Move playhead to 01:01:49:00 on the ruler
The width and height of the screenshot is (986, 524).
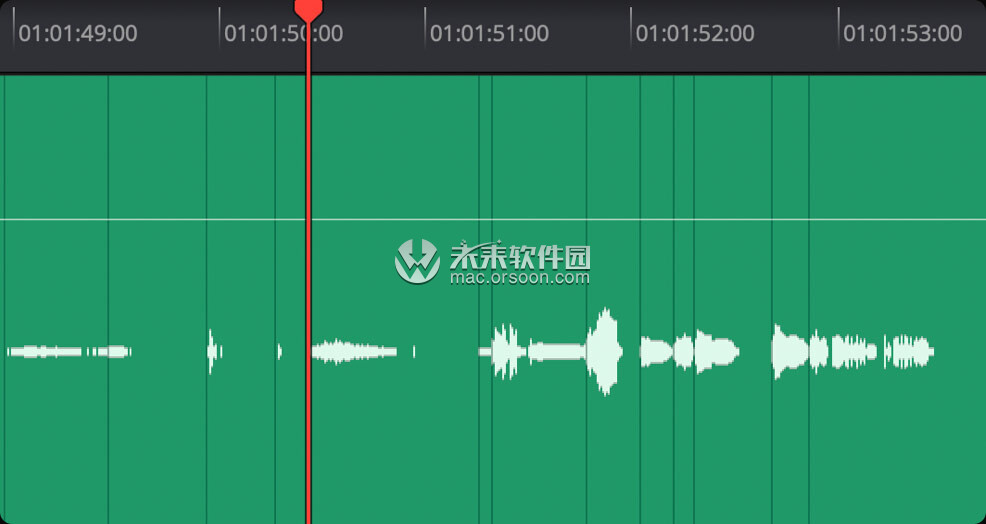coord(14,33)
